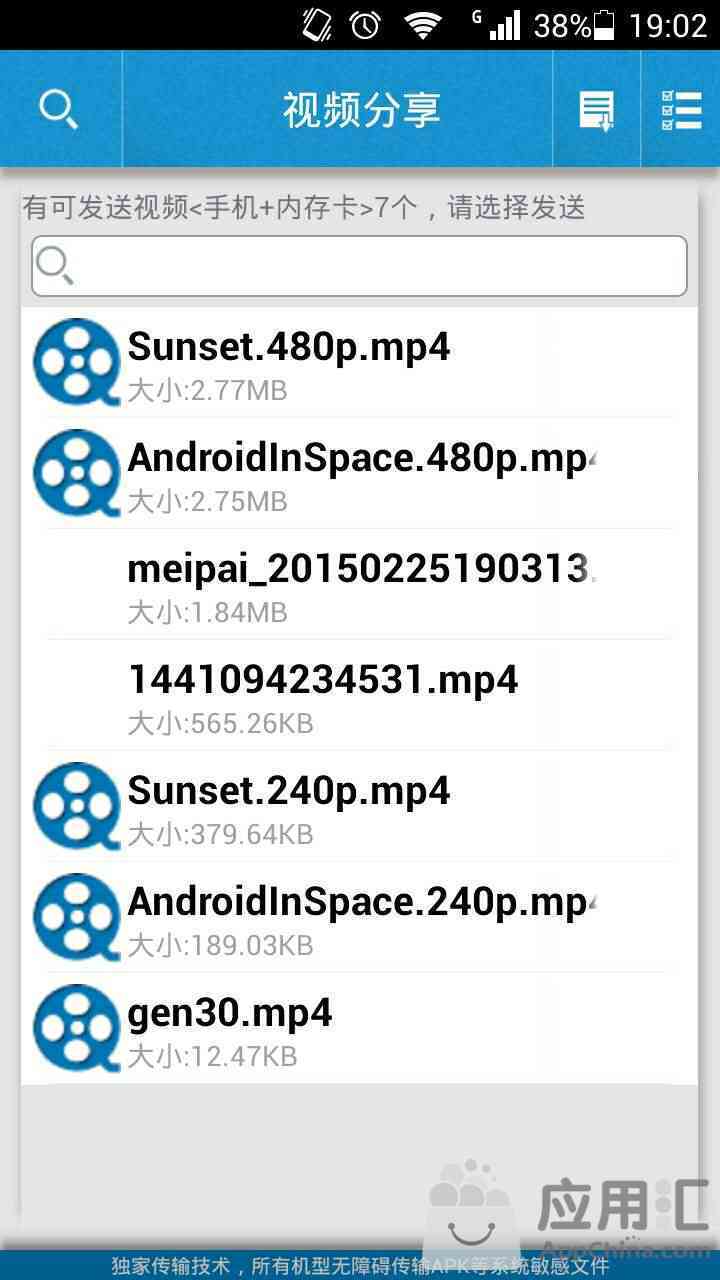Viewport: 720px width, 1280px height.
Task: Select AndroidInSpace.240p.mp4 video
Action: (359, 918)
